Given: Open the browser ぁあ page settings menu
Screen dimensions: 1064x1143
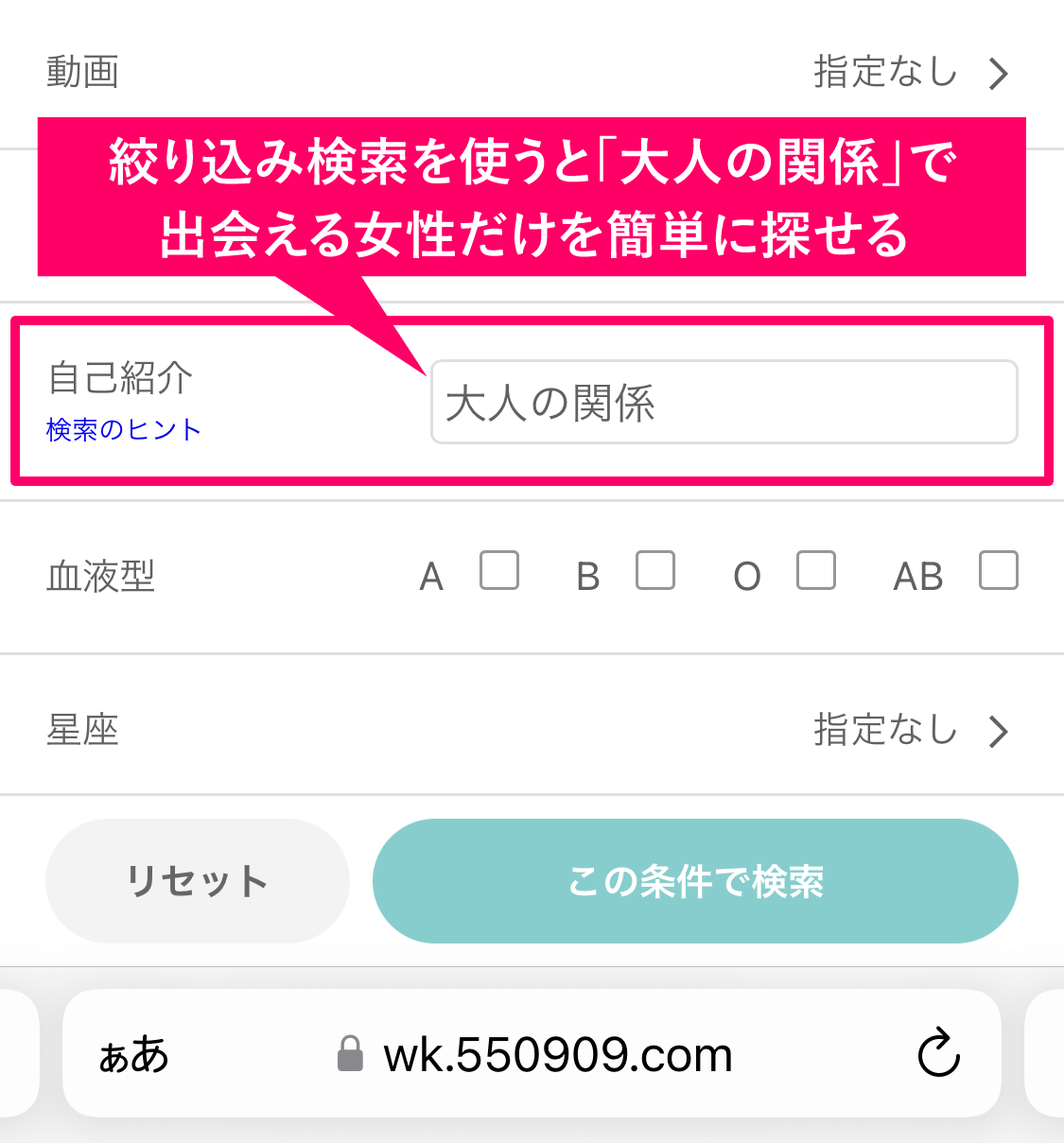Looking at the screenshot, I should pos(134,1053).
